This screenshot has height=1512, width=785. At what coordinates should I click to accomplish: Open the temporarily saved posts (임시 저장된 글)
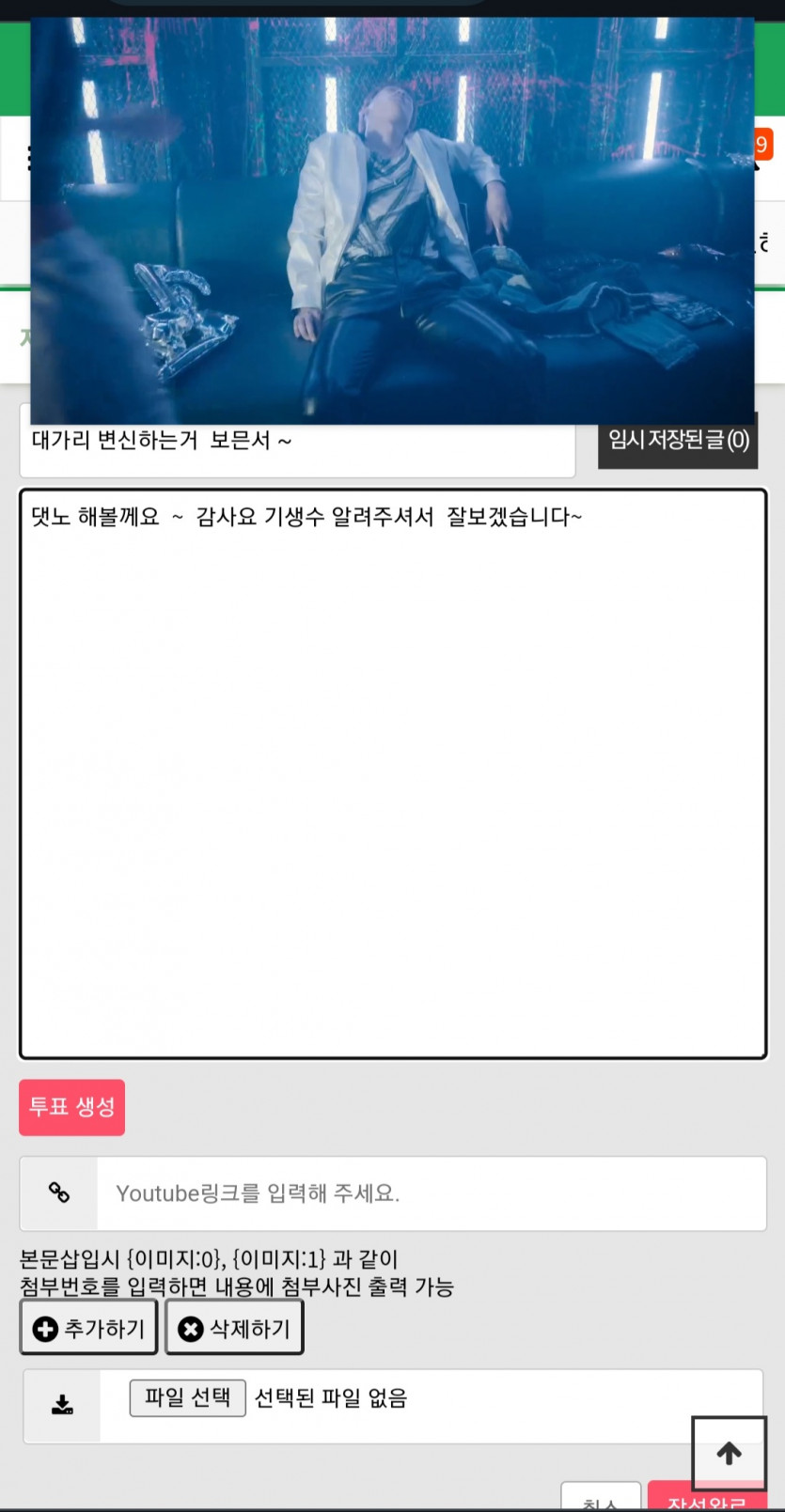click(678, 441)
